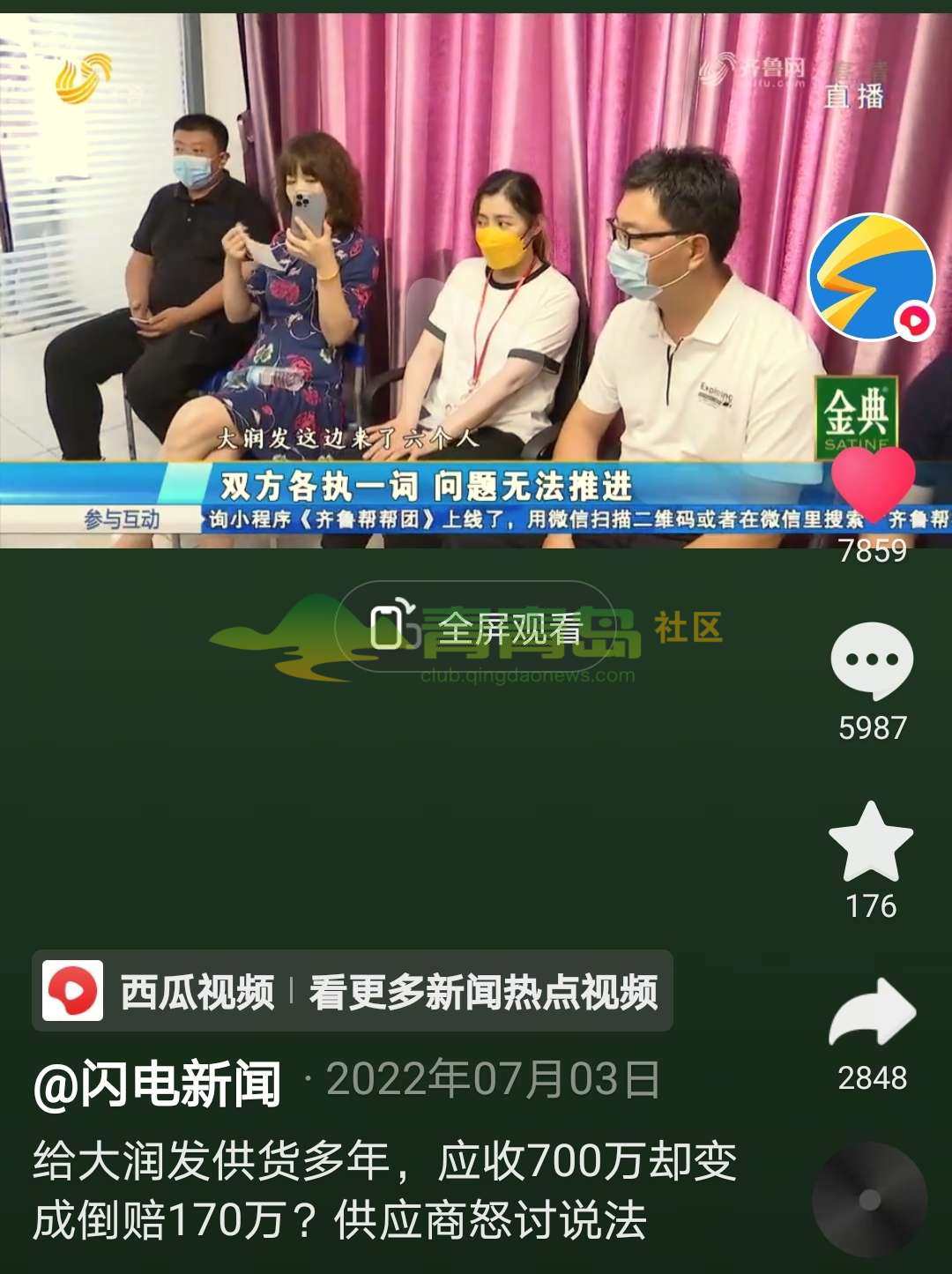Like this video with the heart icon
Viewport: 952px width, 1274px height.
pyautogui.click(x=873, y=483)
